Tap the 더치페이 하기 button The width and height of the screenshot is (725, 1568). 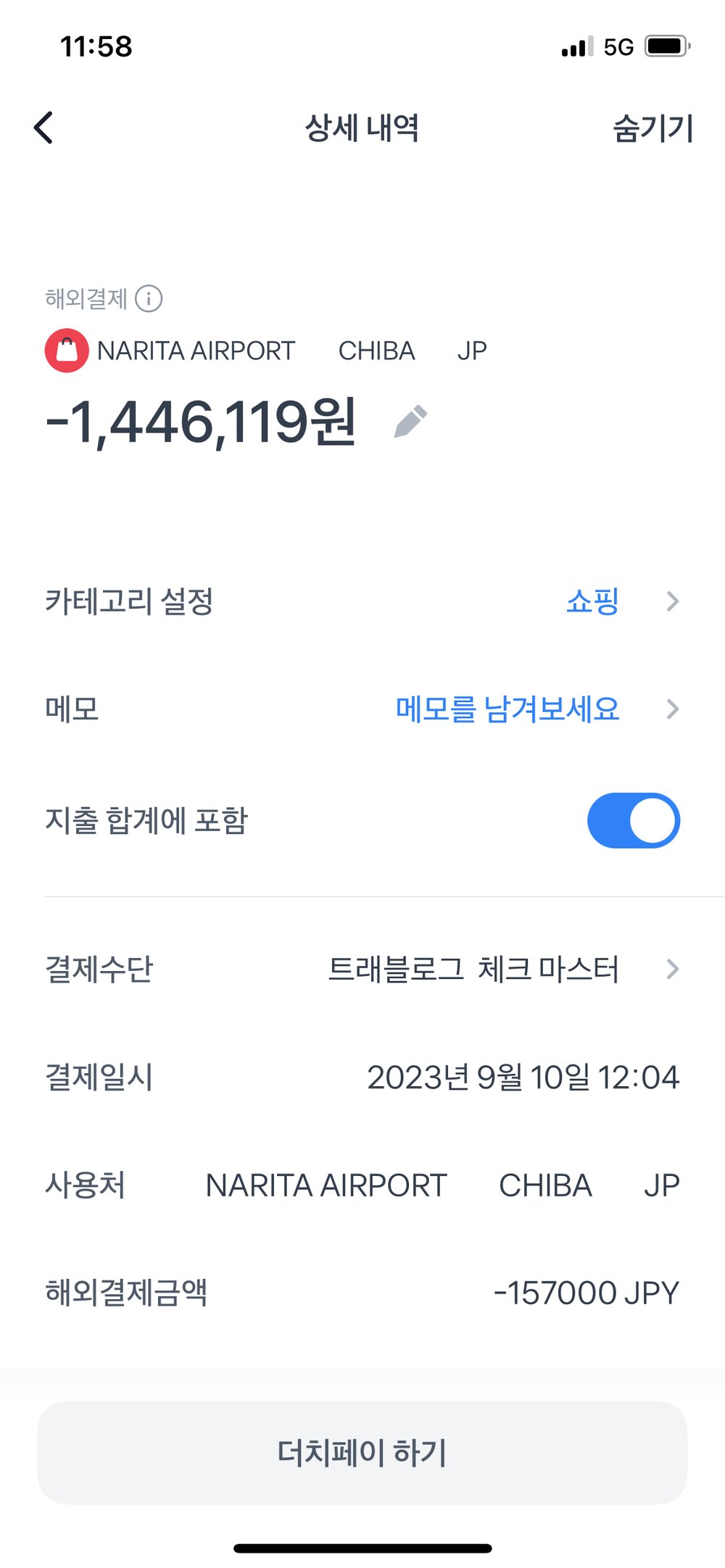point(362,1452)
